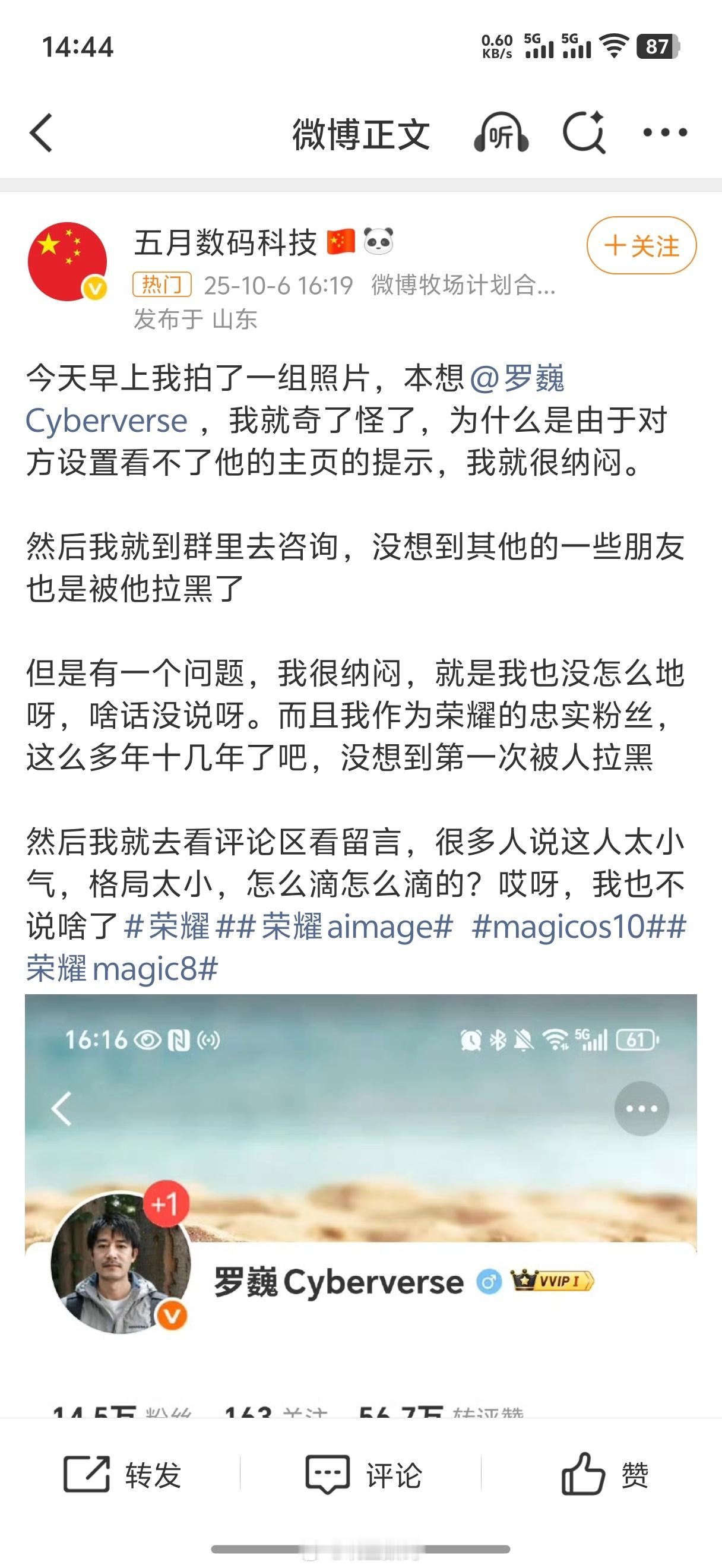722x1568 pixels.
Task: Like this post with the 赞 thumb
Action: click(x=603, y=1475)
